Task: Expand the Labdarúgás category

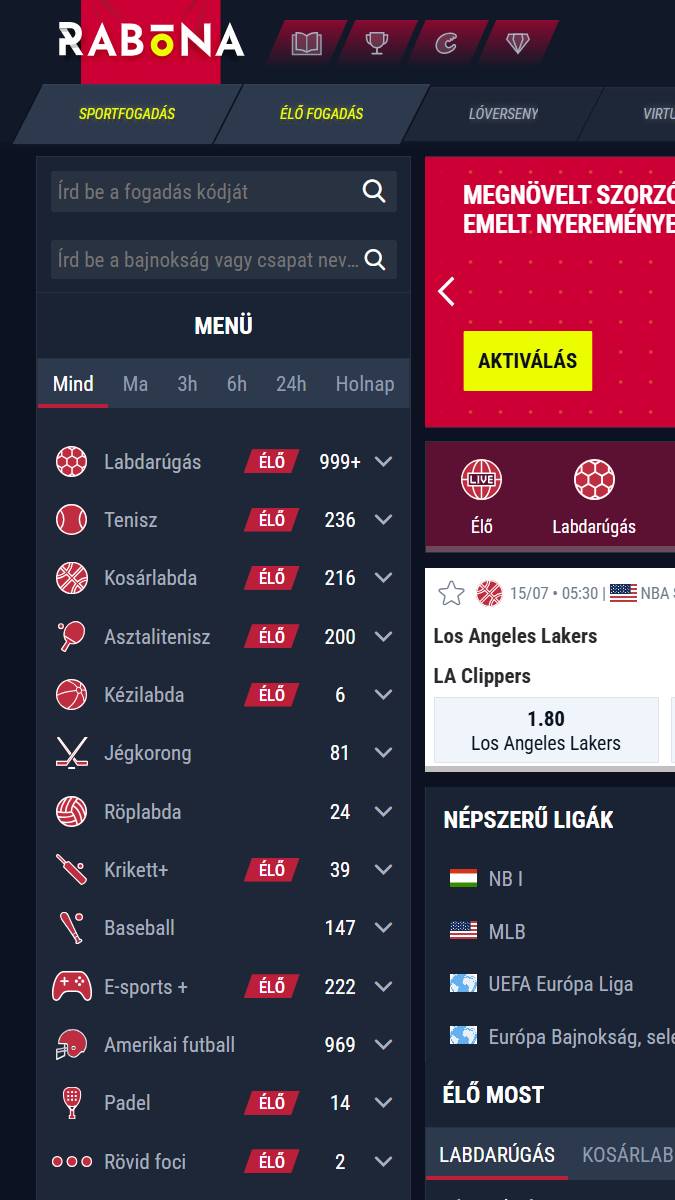Action: (x=383, y=462)
